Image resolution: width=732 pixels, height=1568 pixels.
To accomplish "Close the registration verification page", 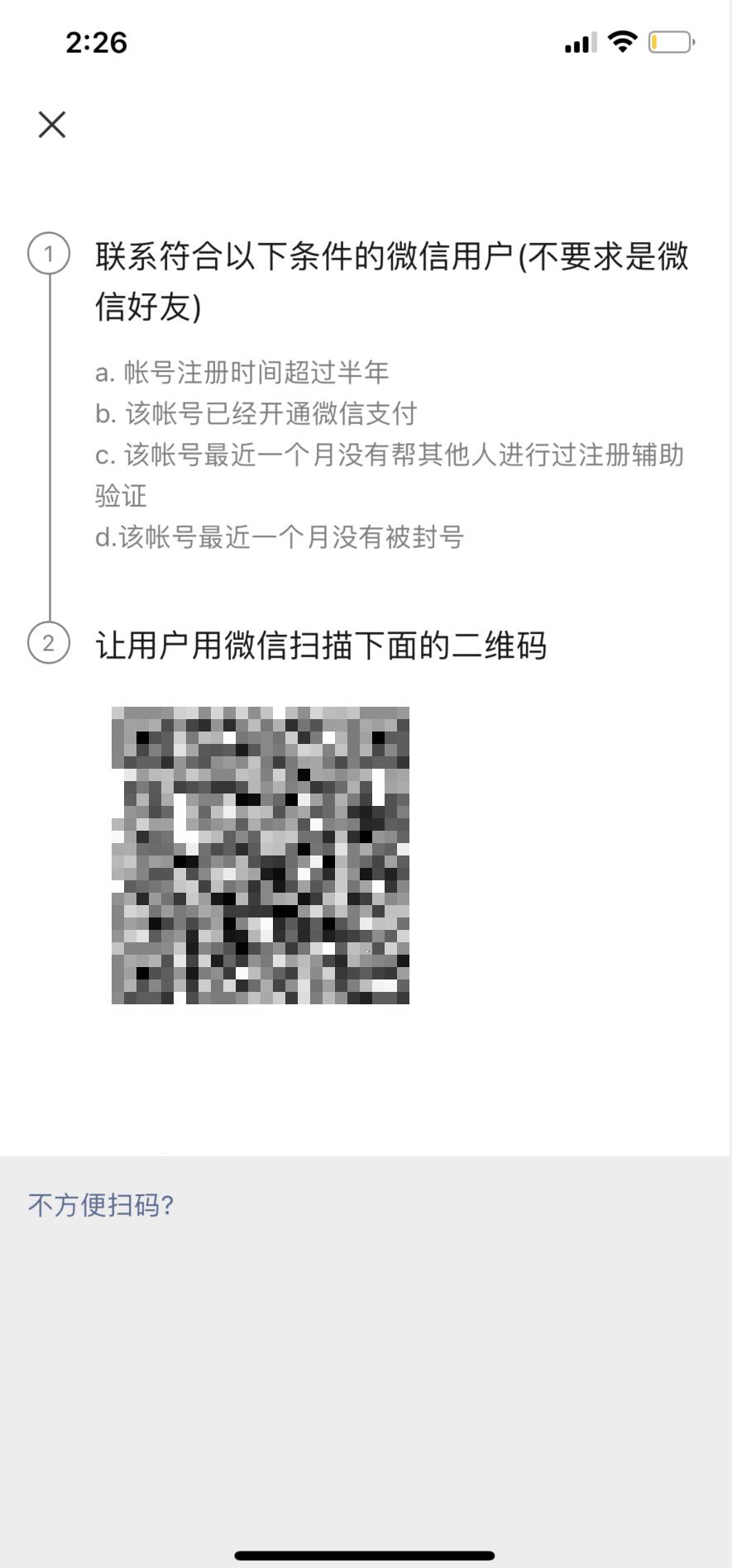I will point(52,125).
